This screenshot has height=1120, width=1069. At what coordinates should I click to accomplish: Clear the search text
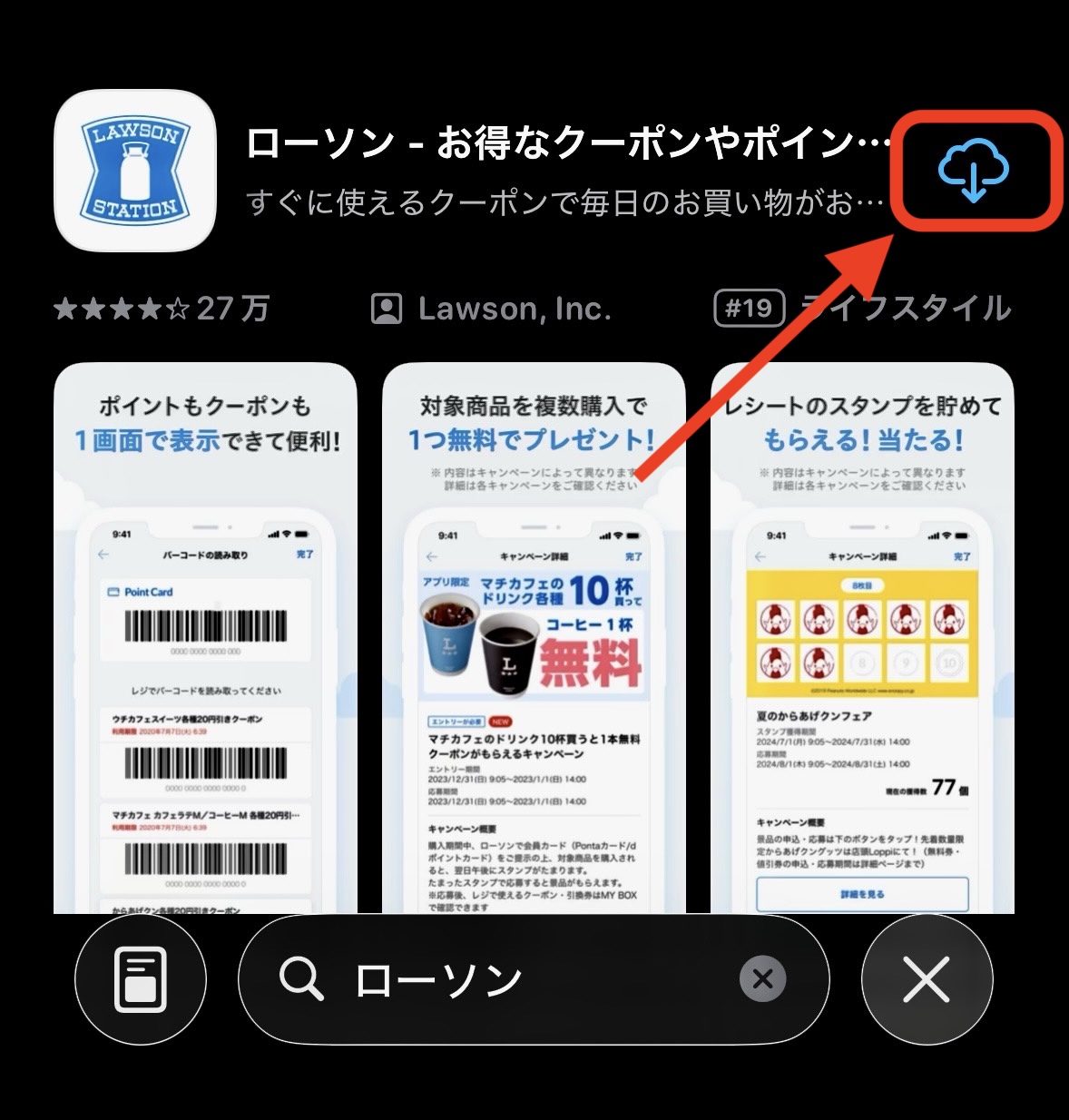pos(762,979)
